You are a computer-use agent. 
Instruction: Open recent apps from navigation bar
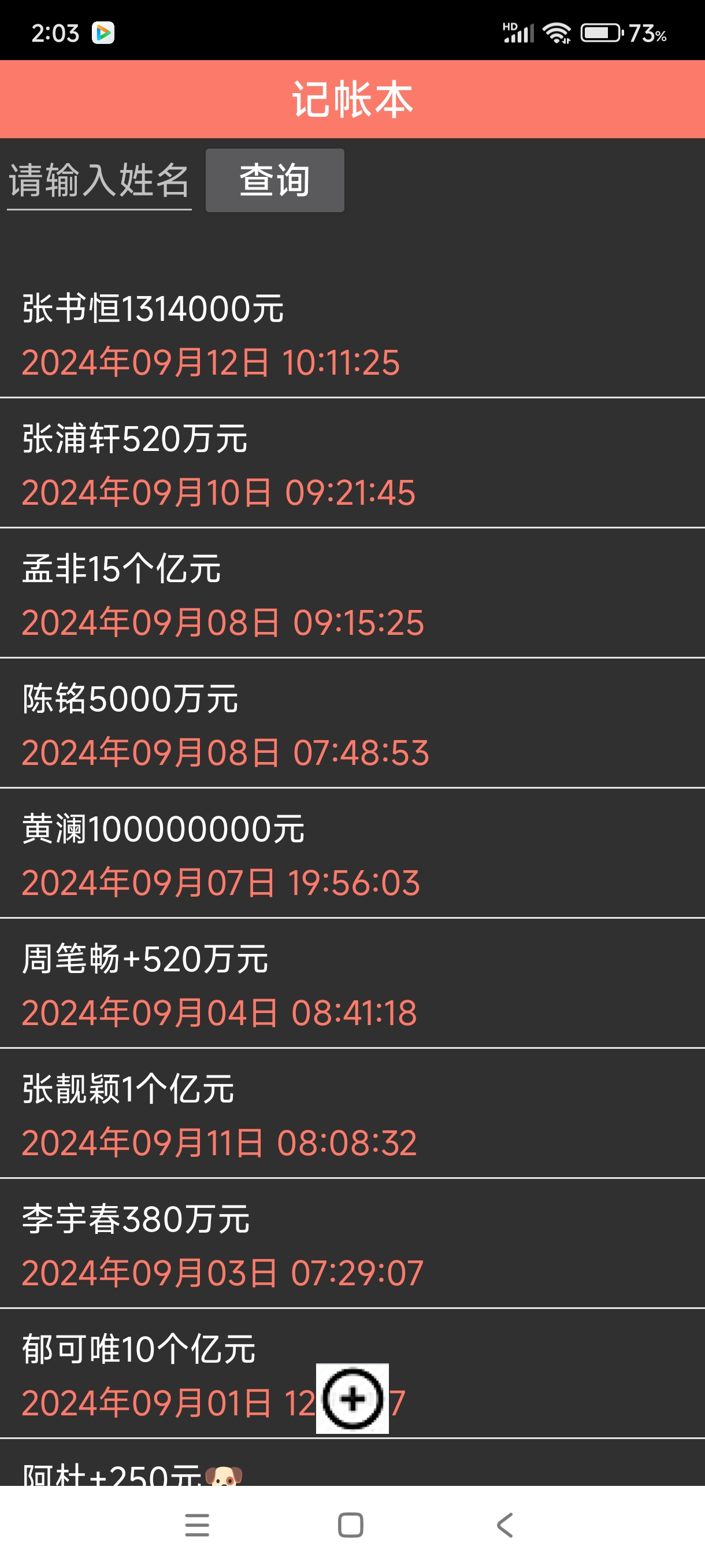coord(197,1525)
